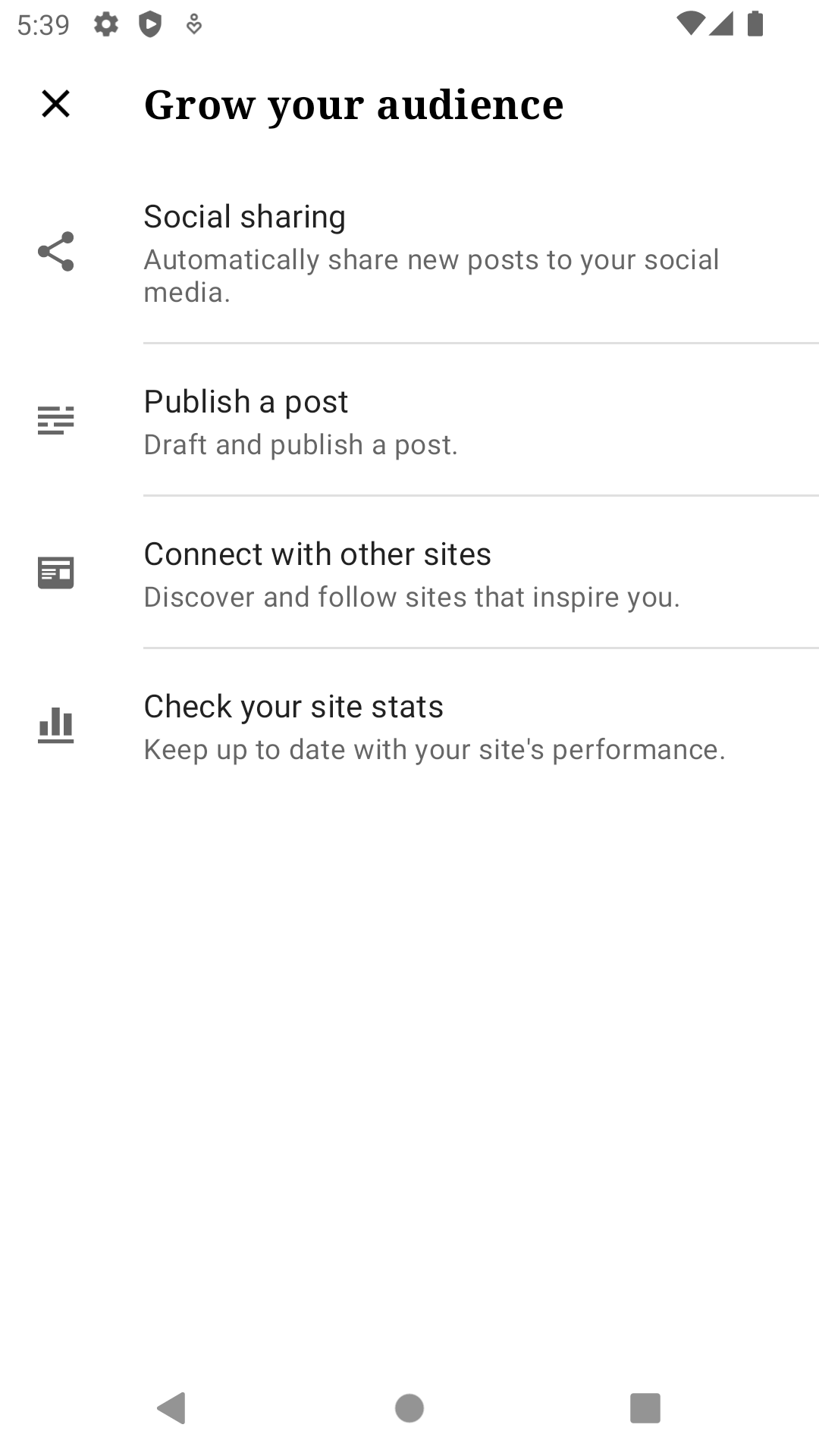Go back using the system back button
The image size is (819, 1456).
[172, 1408]
